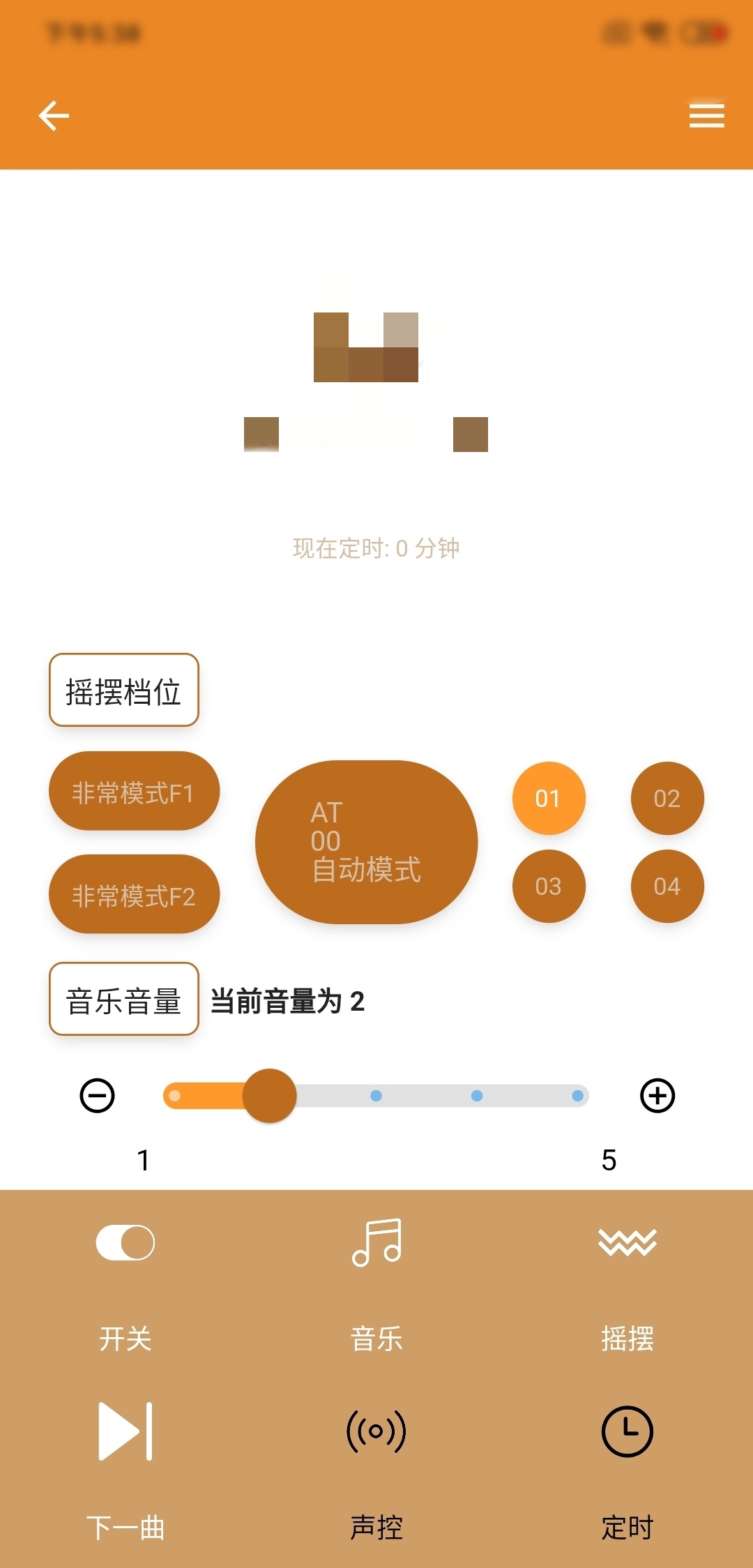753x1568 pixels.
Task: Choose swing level 01
Action: click(x=549, y=798)
